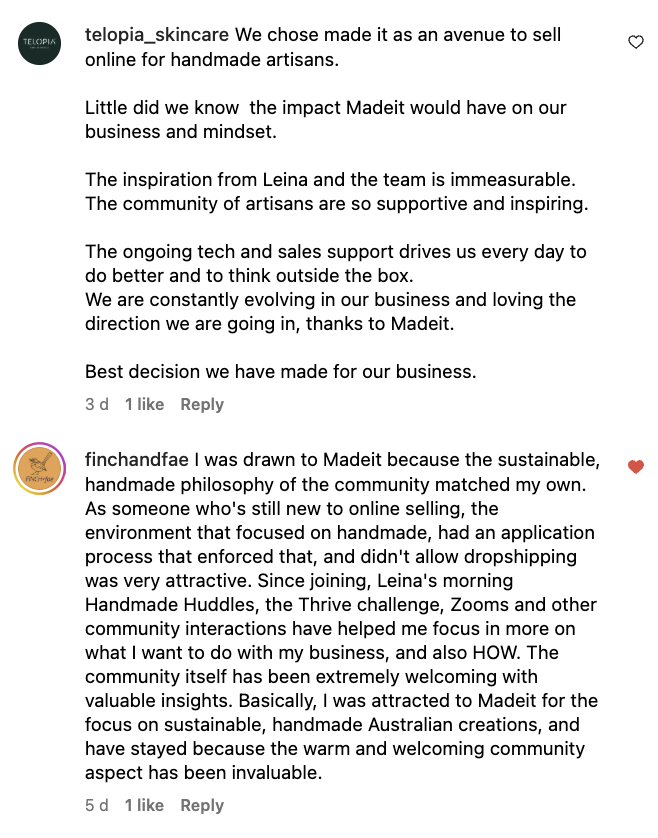658x838 pixels.
Task: View likes on finchandfae's comment
Action: (x=144, y=805)
